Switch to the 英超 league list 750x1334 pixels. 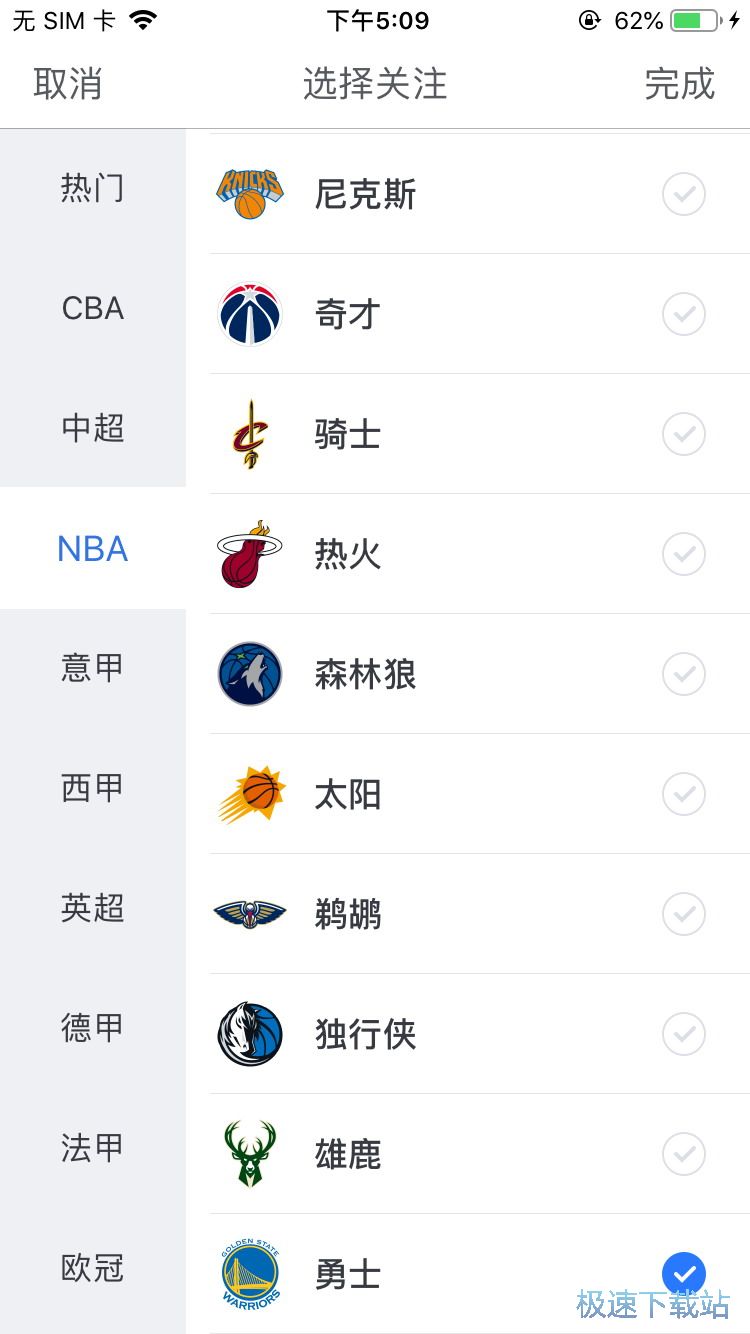[92, 908]
